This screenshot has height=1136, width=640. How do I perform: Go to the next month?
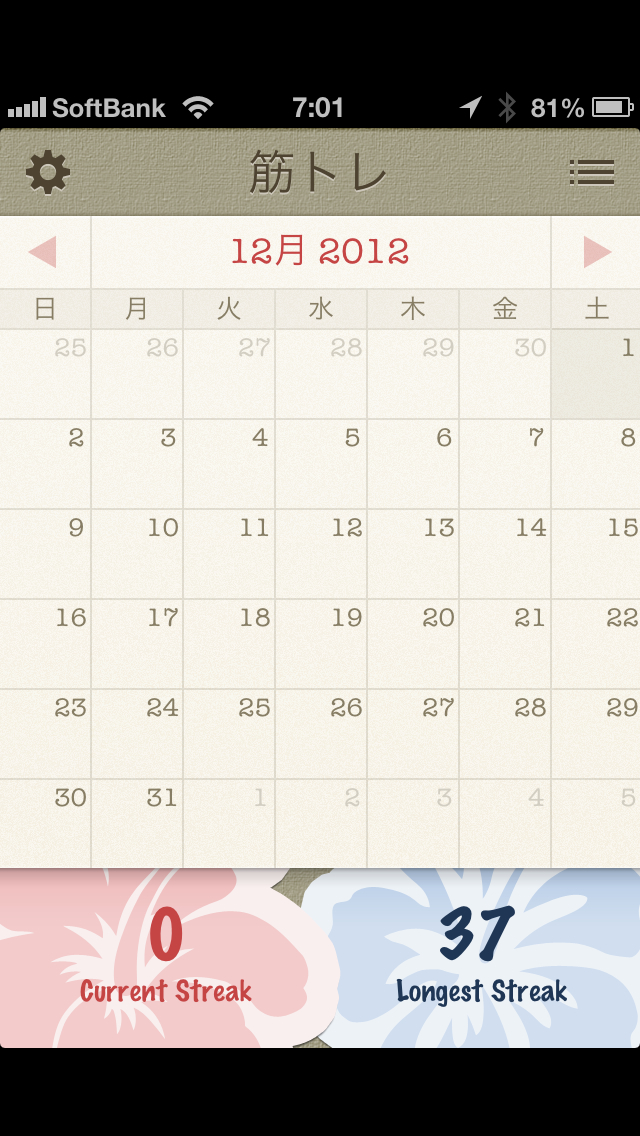pos(597,252)
